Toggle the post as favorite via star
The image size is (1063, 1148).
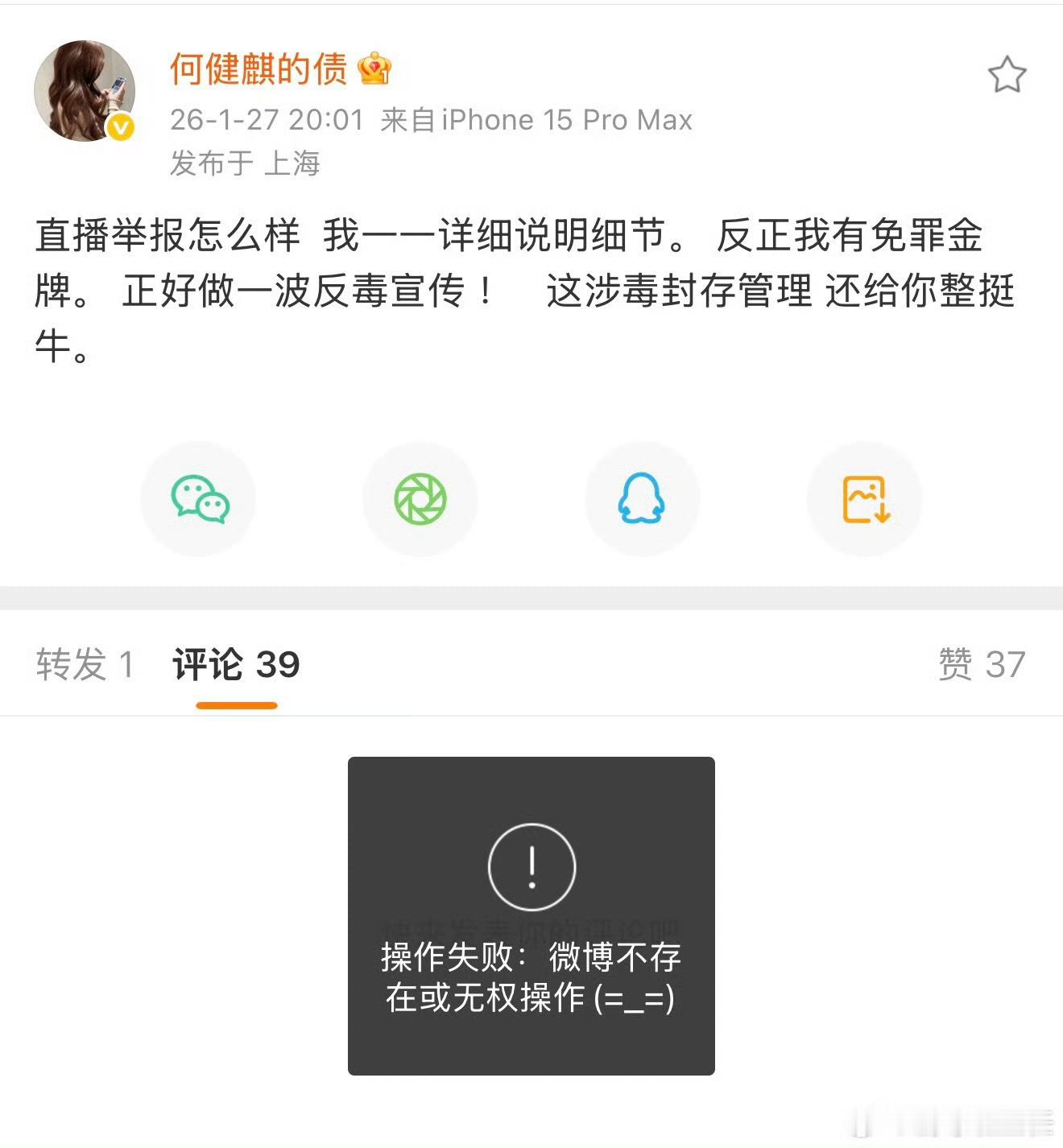[x=1009, y=75]
